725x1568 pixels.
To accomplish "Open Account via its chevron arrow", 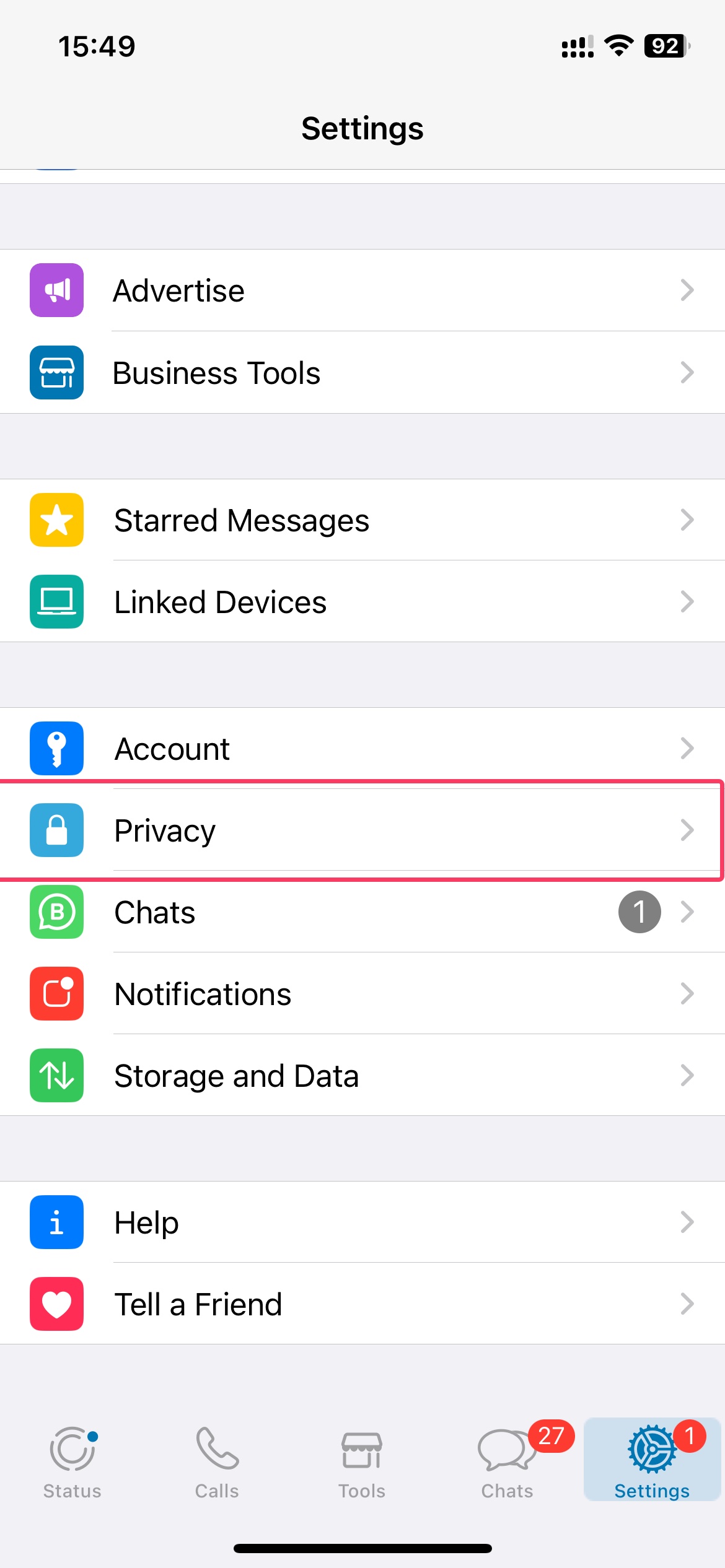I will (687, 748).
